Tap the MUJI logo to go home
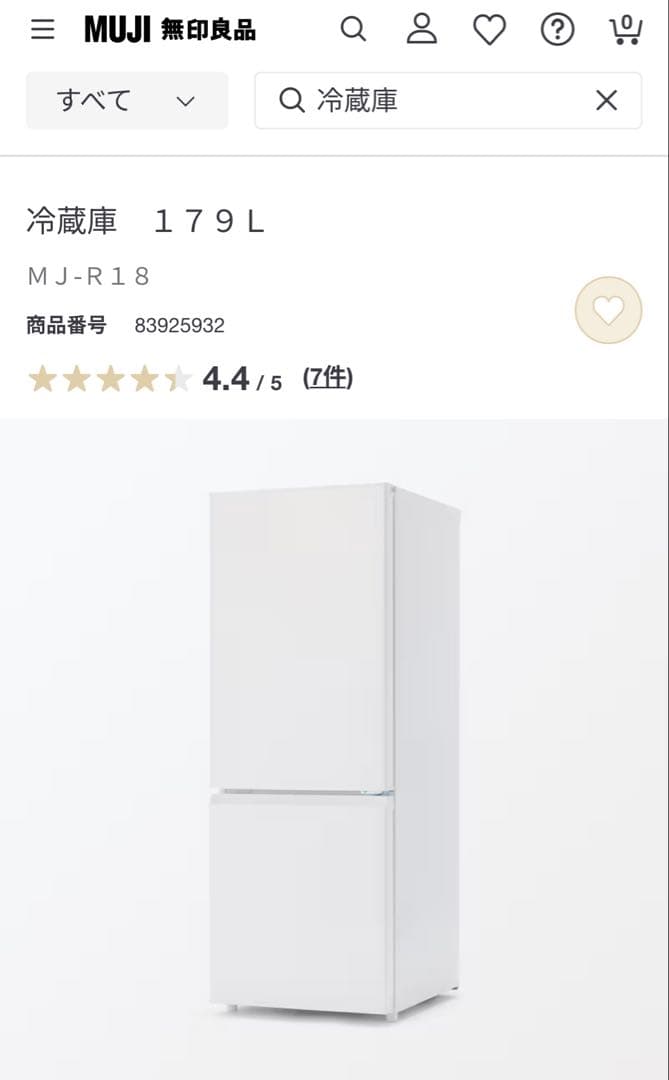 (169, 30)
